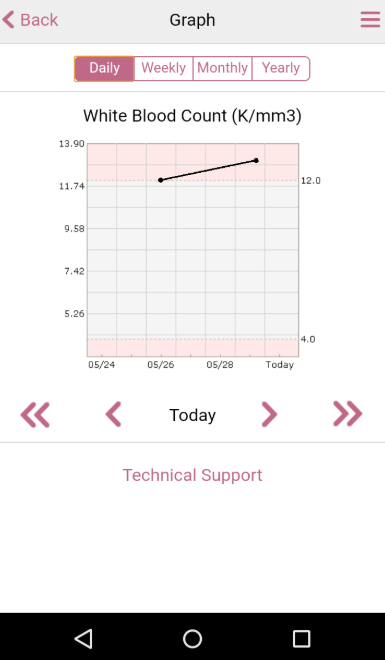Select the Daily graph view
The height and width of the screenshot is (660, 385).
click(x=104, y=68)
